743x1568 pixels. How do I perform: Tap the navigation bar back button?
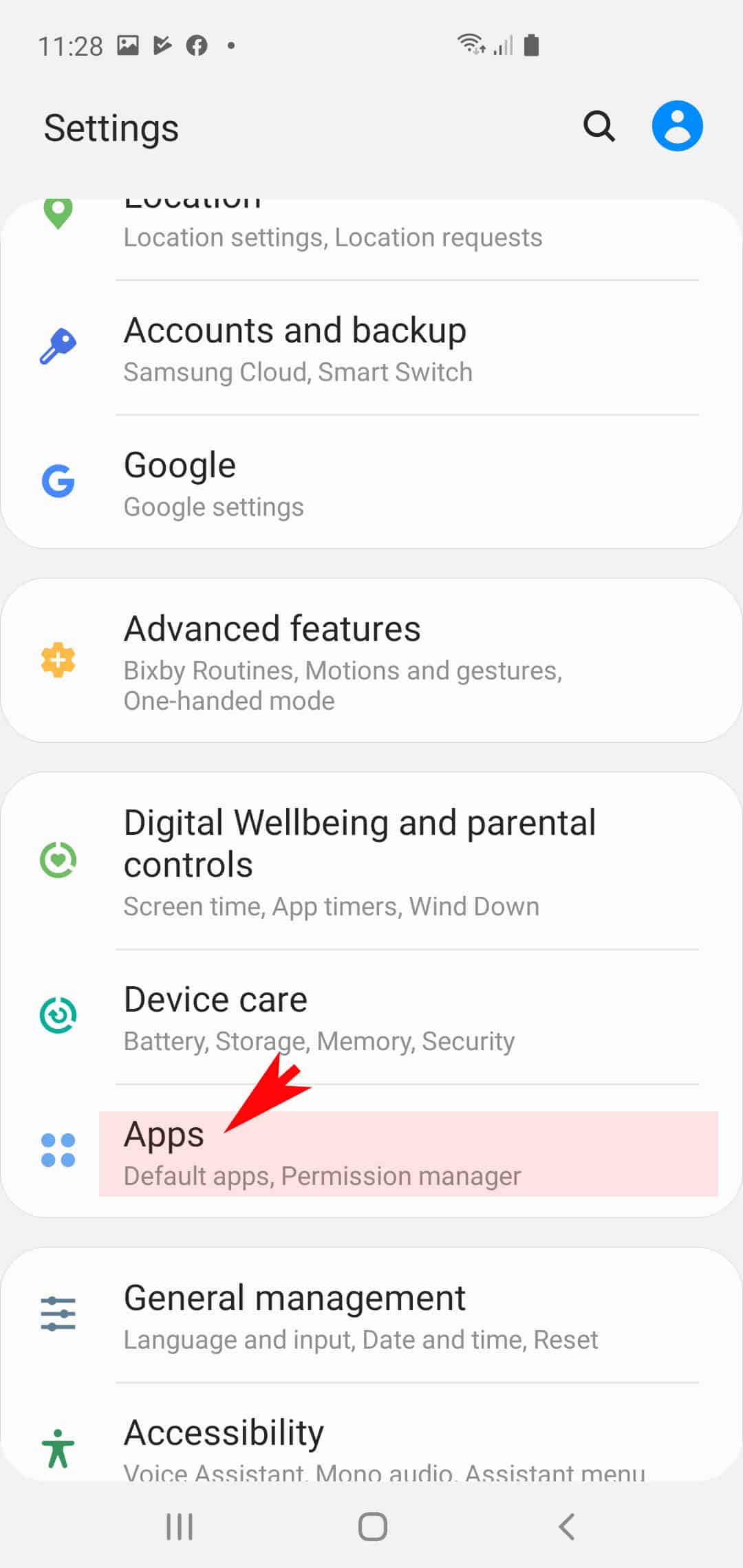566,1527
